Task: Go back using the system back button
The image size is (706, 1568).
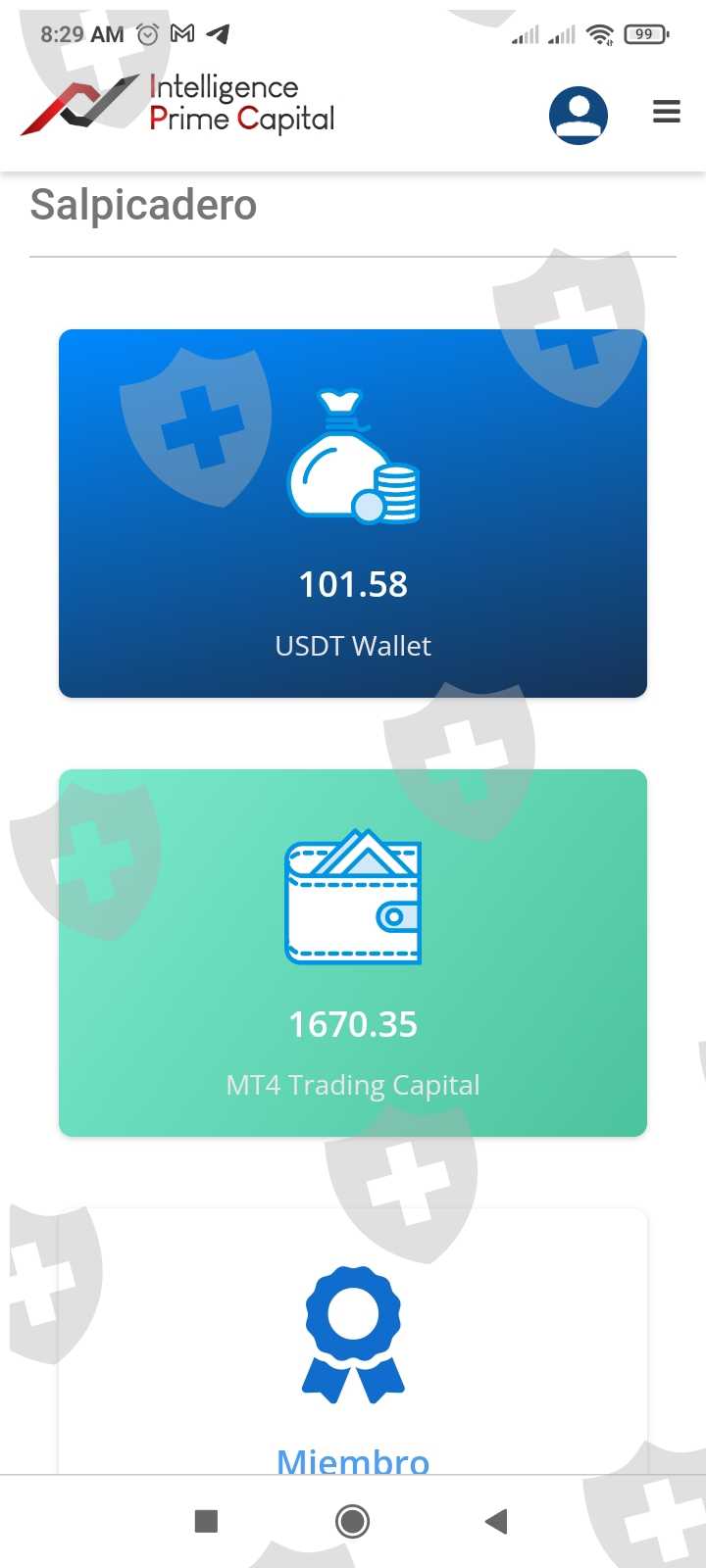Action: click(496, 1521)
